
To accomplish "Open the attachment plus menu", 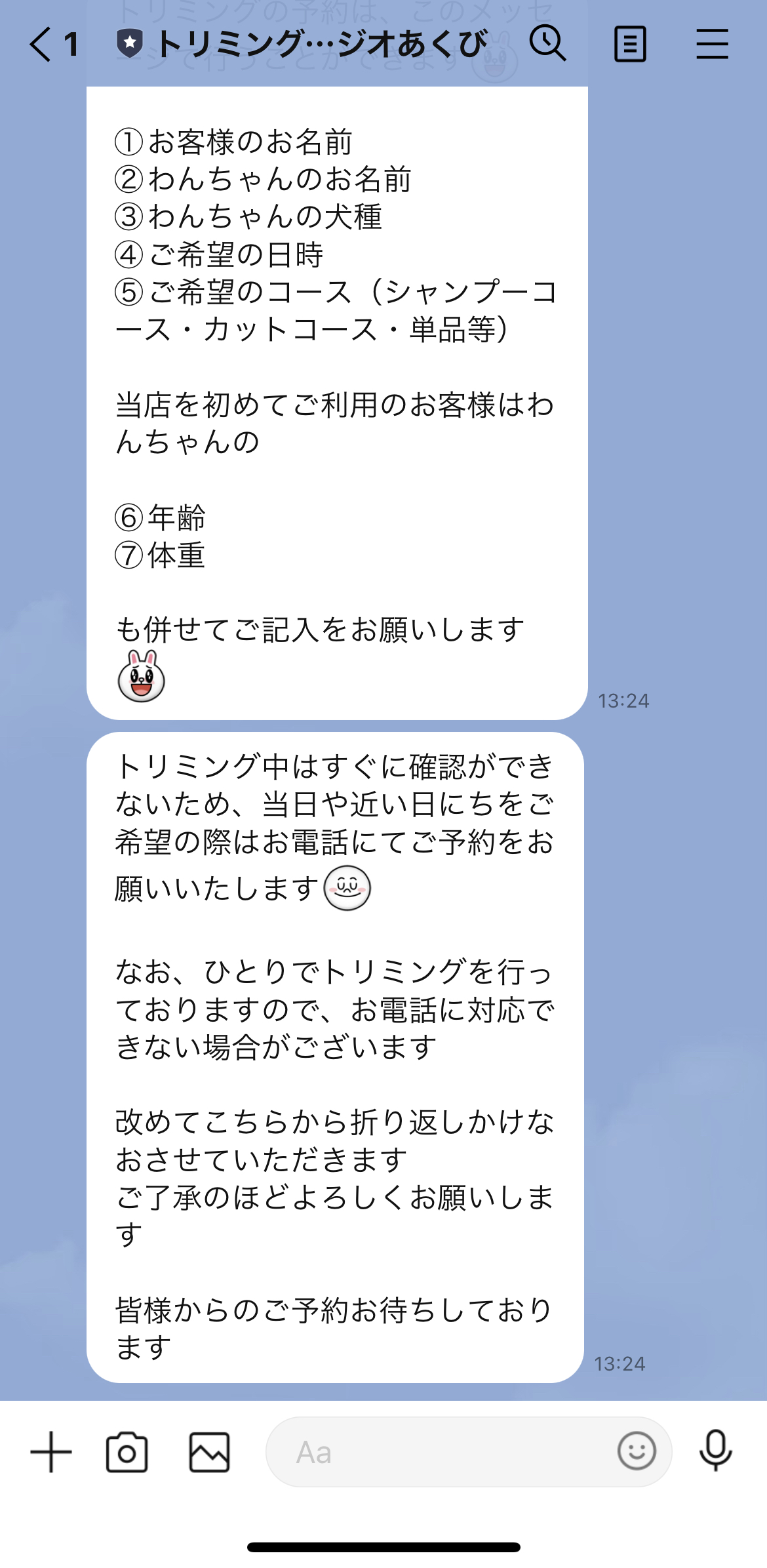I will point(51,1451).
